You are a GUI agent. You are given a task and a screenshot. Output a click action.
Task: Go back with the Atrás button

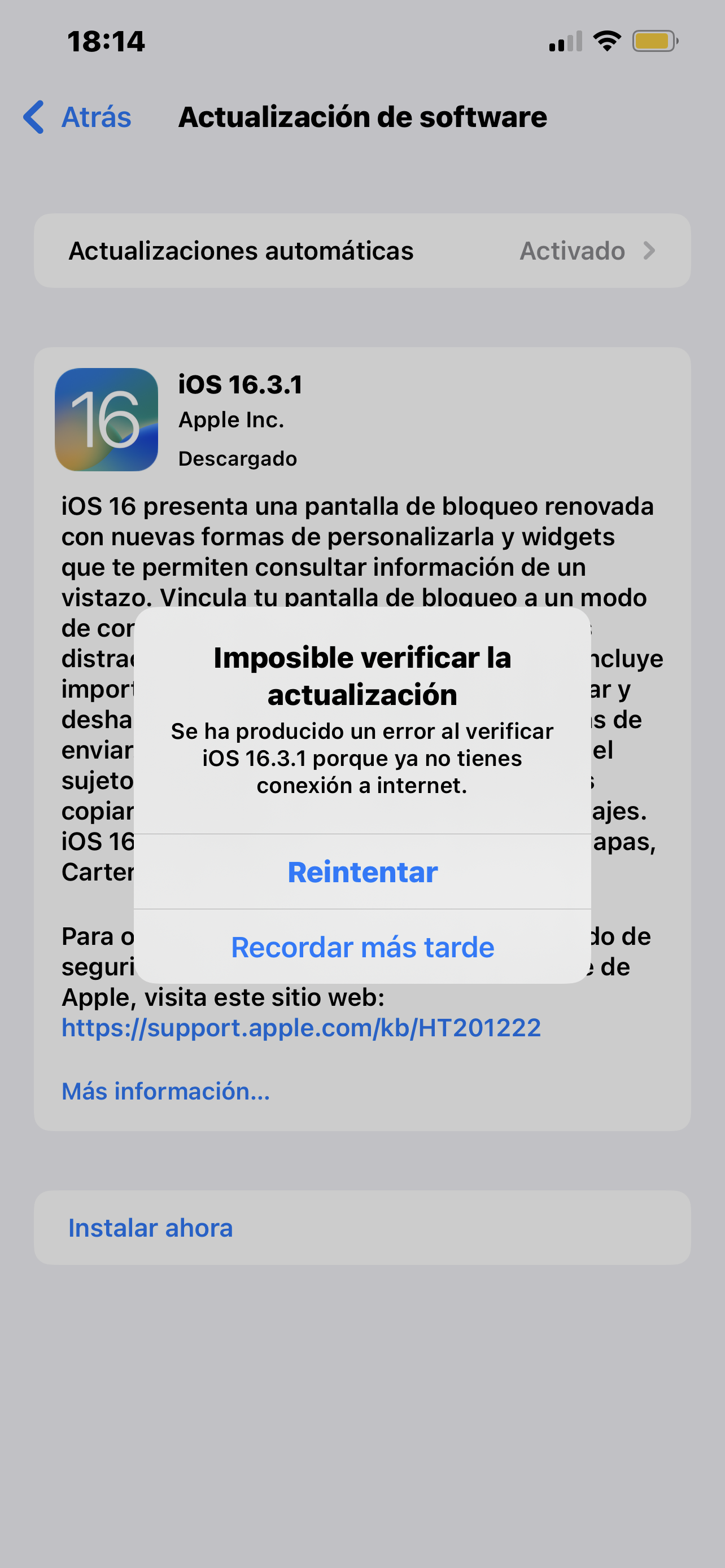tap(77, 117)
